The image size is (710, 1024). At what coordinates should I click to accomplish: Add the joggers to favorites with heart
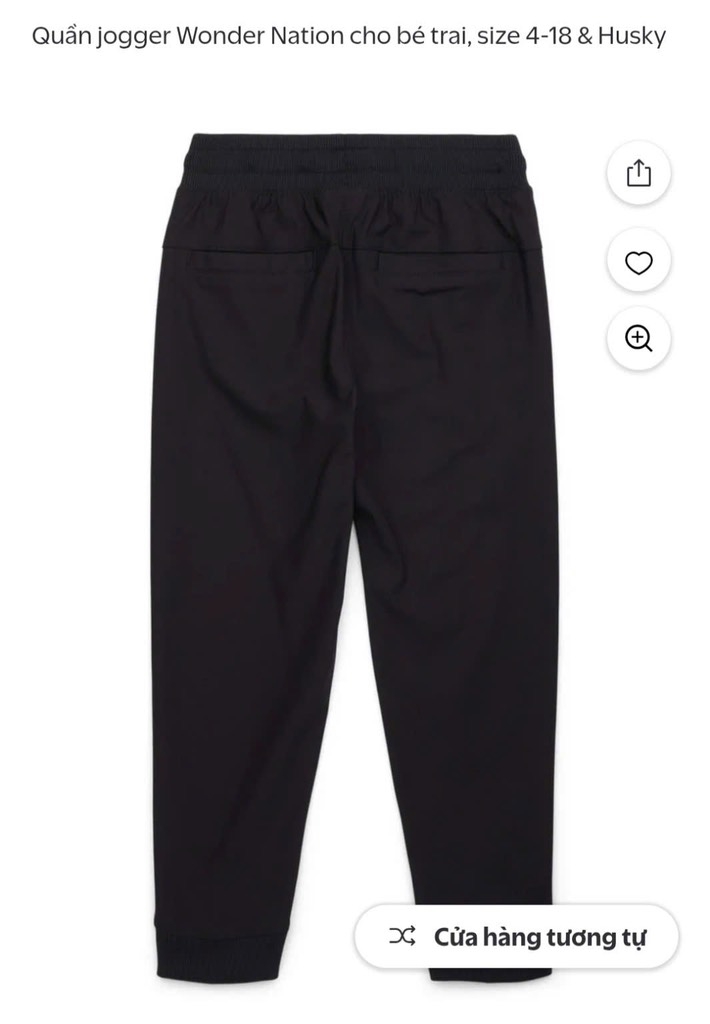[x=638, y=262]
